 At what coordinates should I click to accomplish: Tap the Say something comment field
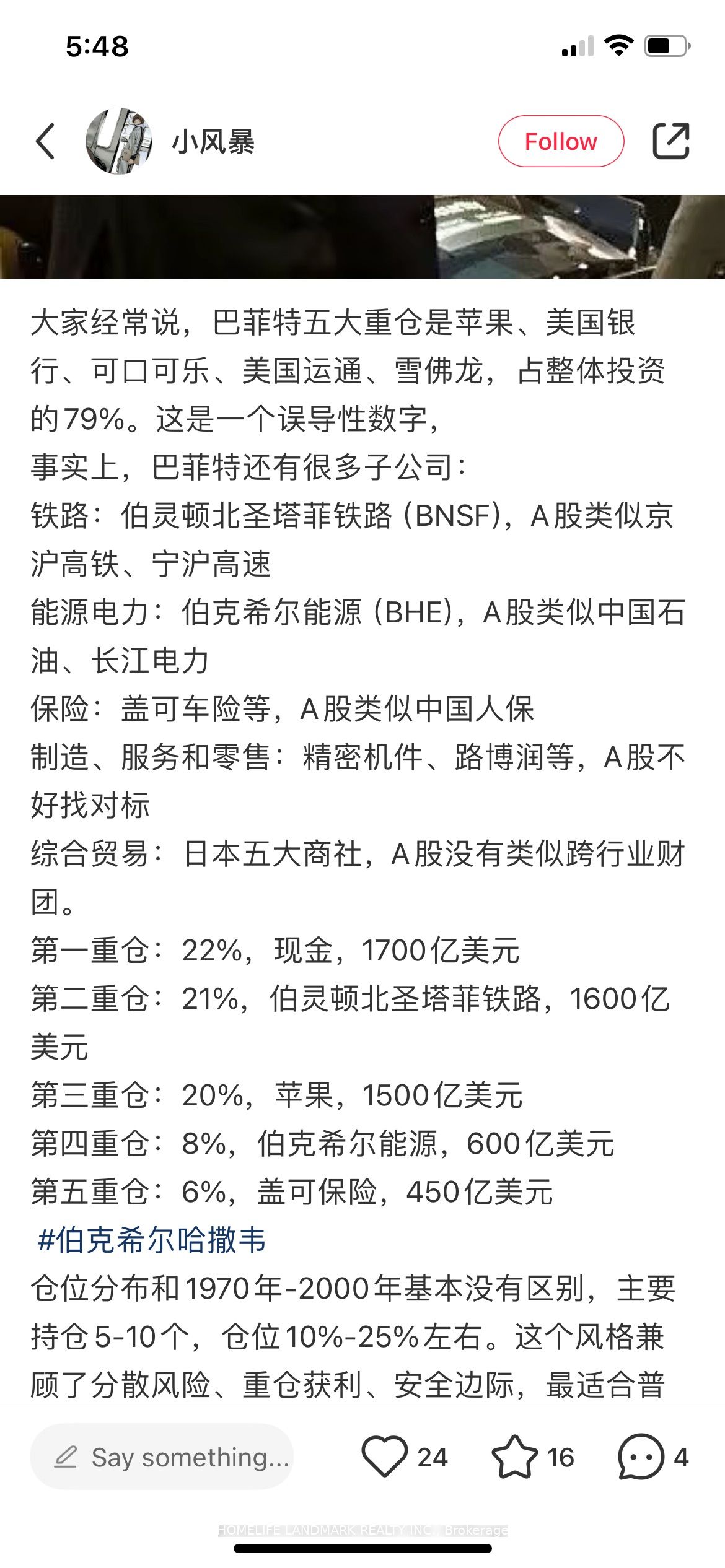(x=161, y=1457)
